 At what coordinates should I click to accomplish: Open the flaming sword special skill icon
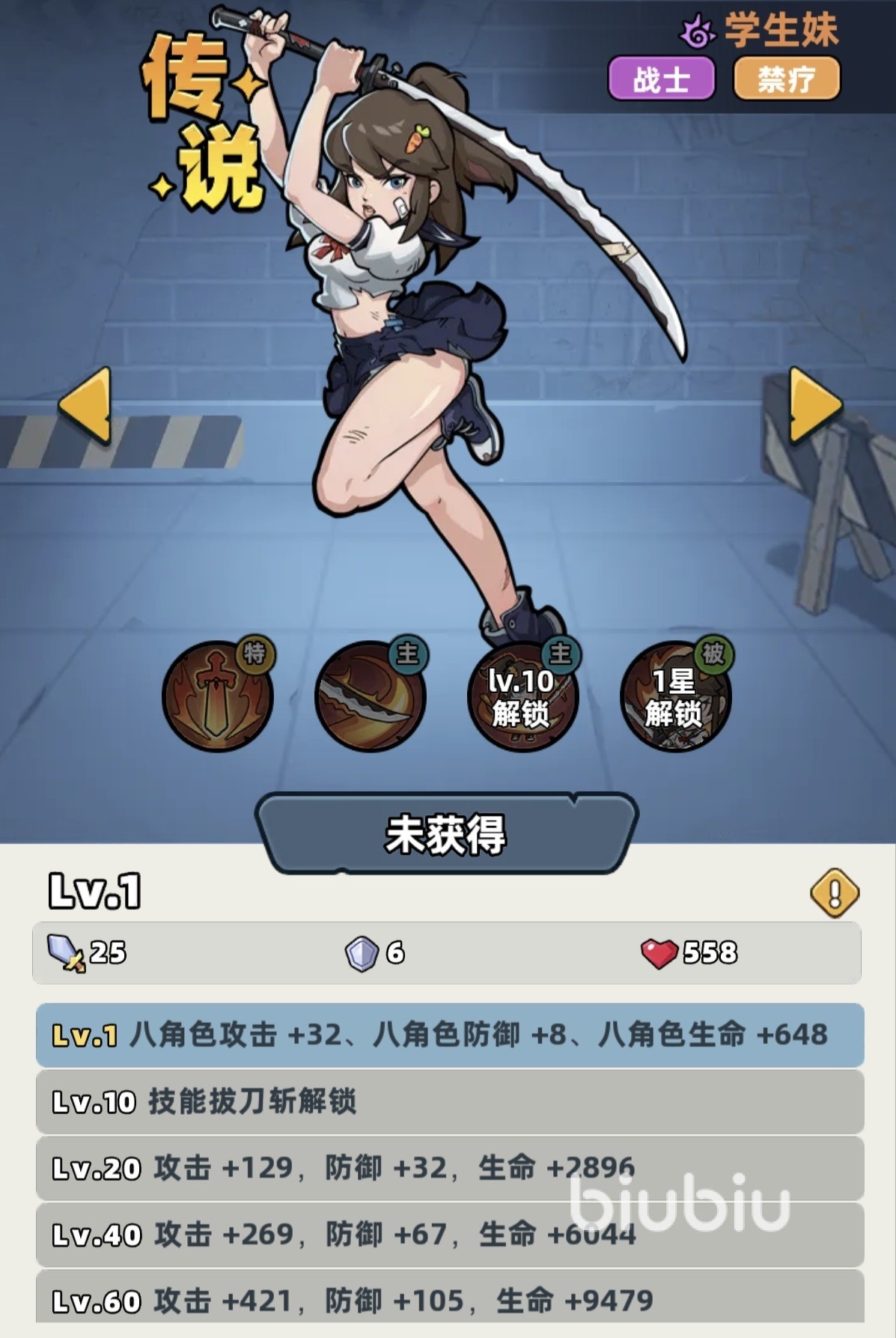(217, 696)
